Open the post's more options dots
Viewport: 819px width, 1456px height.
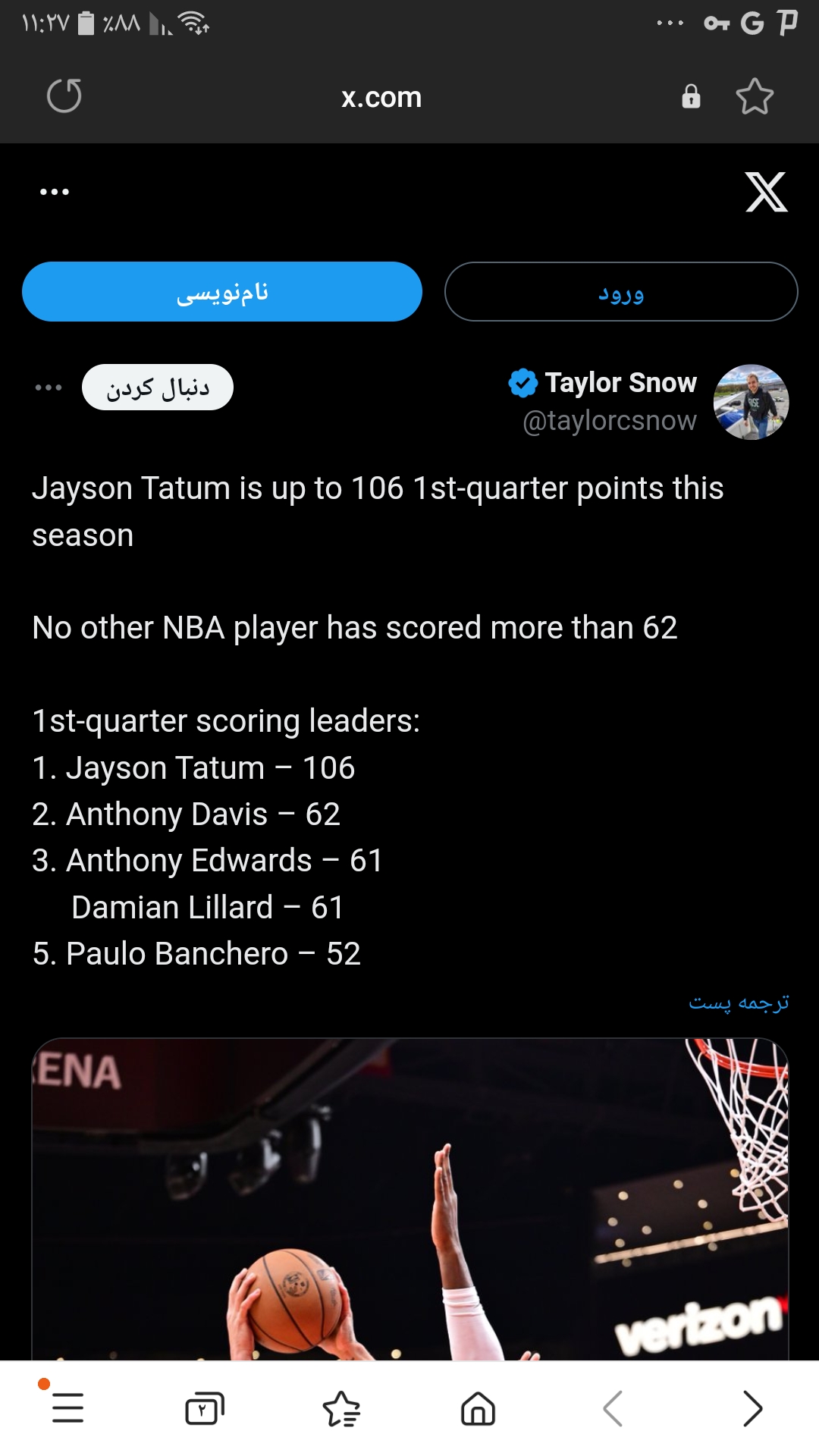pos(49,388)
